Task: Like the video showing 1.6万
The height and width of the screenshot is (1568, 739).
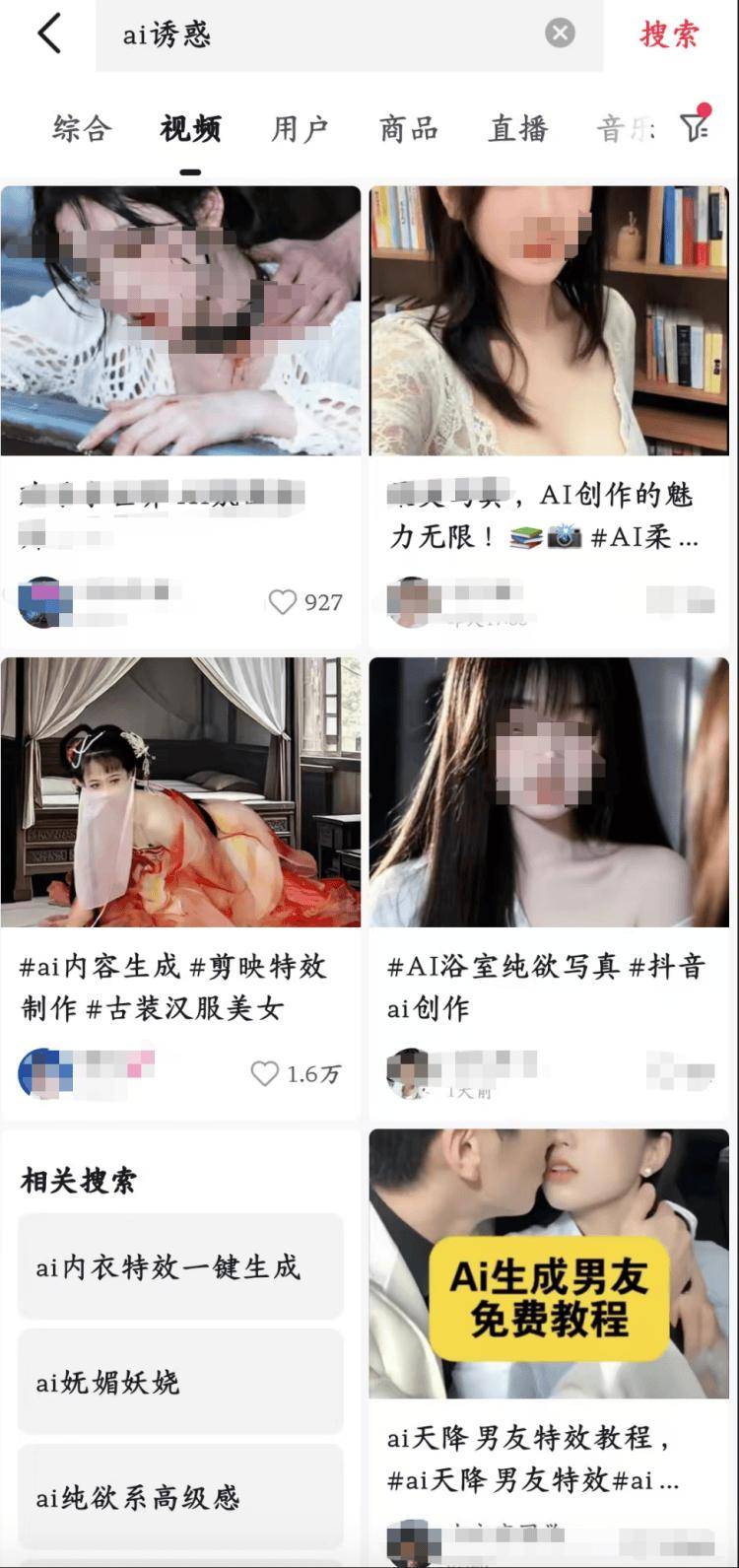Action: click(265, 1073)
